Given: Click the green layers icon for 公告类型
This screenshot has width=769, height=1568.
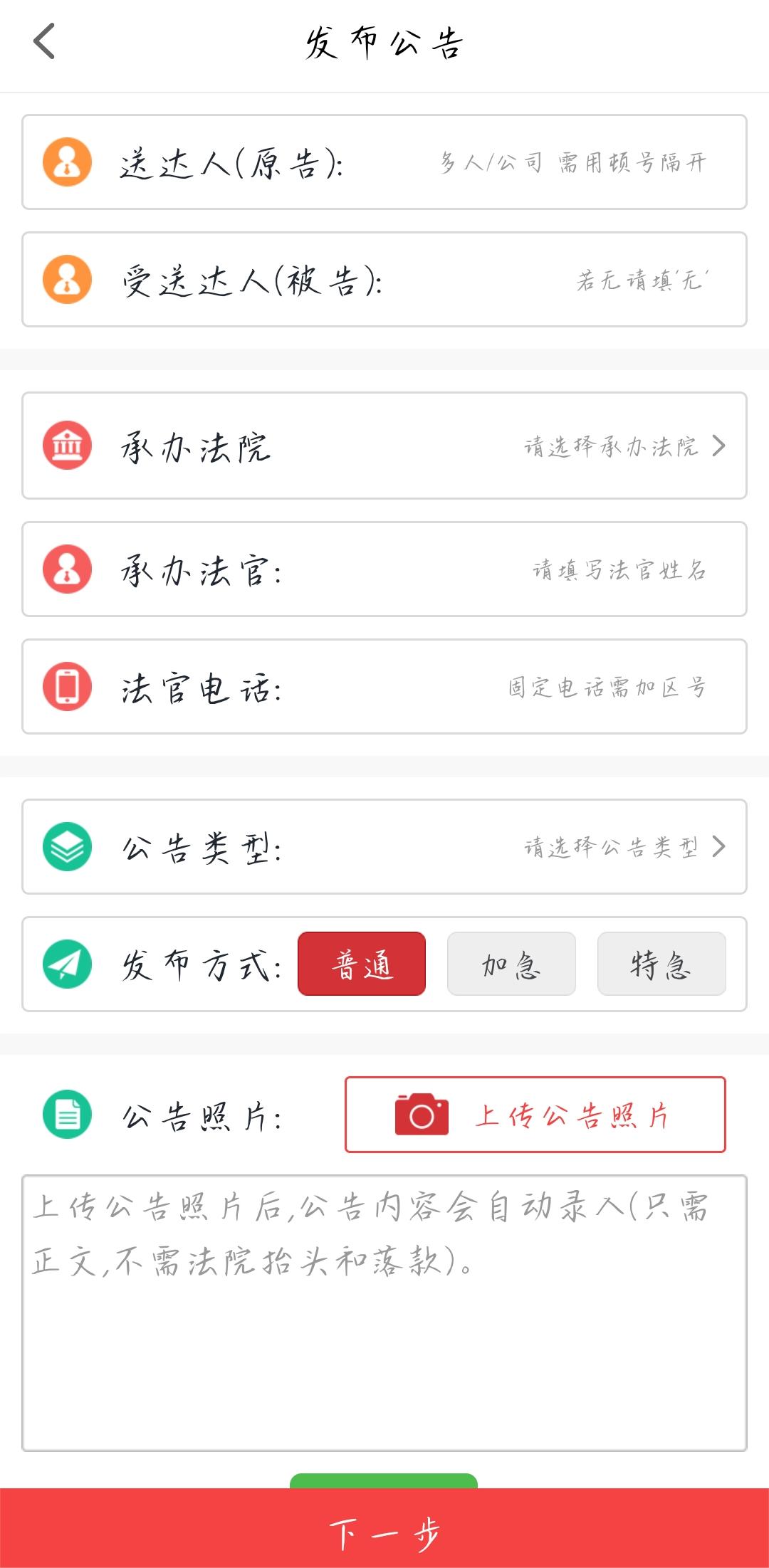Looking at the screenshot, I should coord(68,847).
